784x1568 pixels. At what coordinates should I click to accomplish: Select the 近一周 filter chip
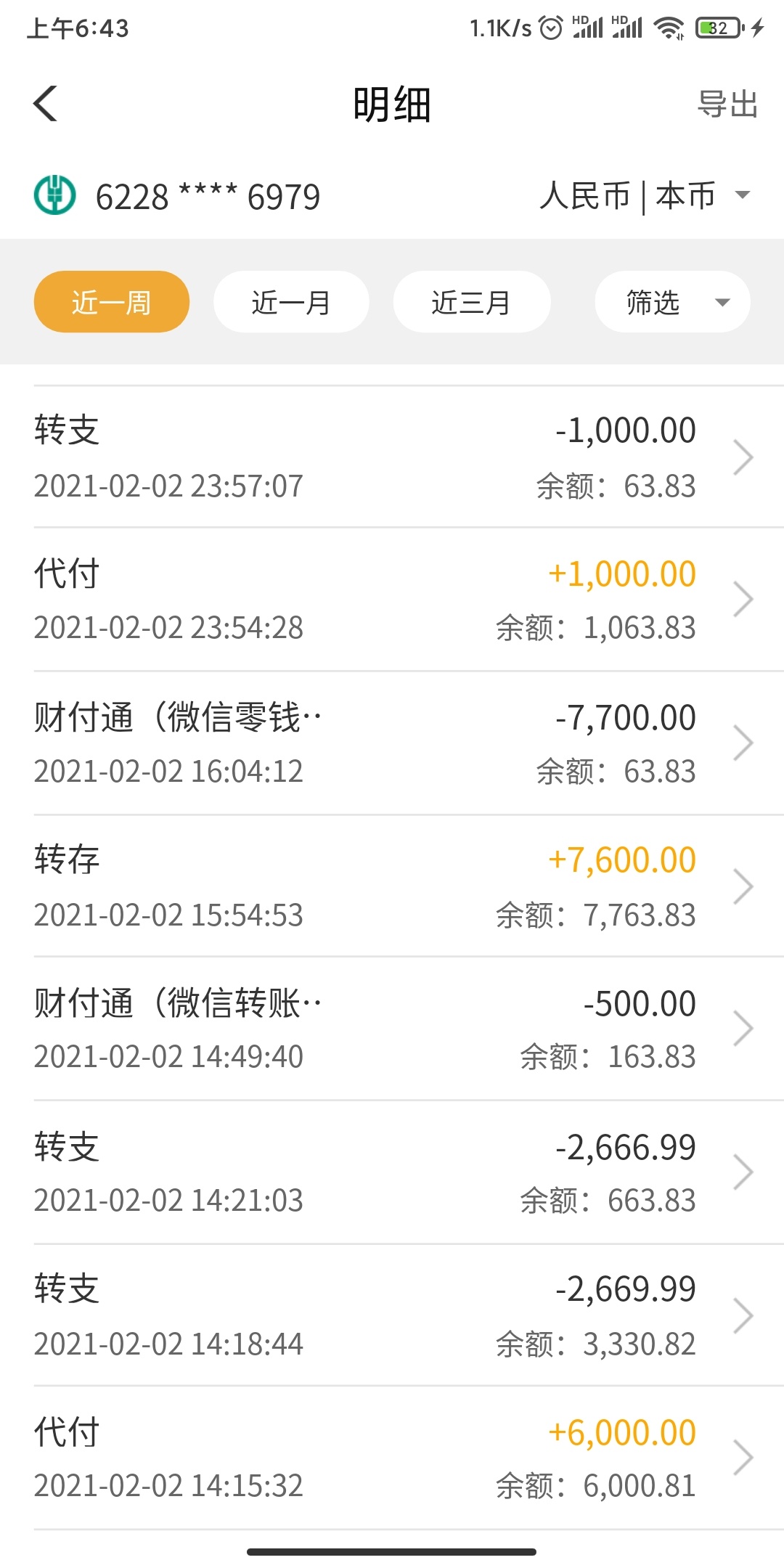pos(112,302)
